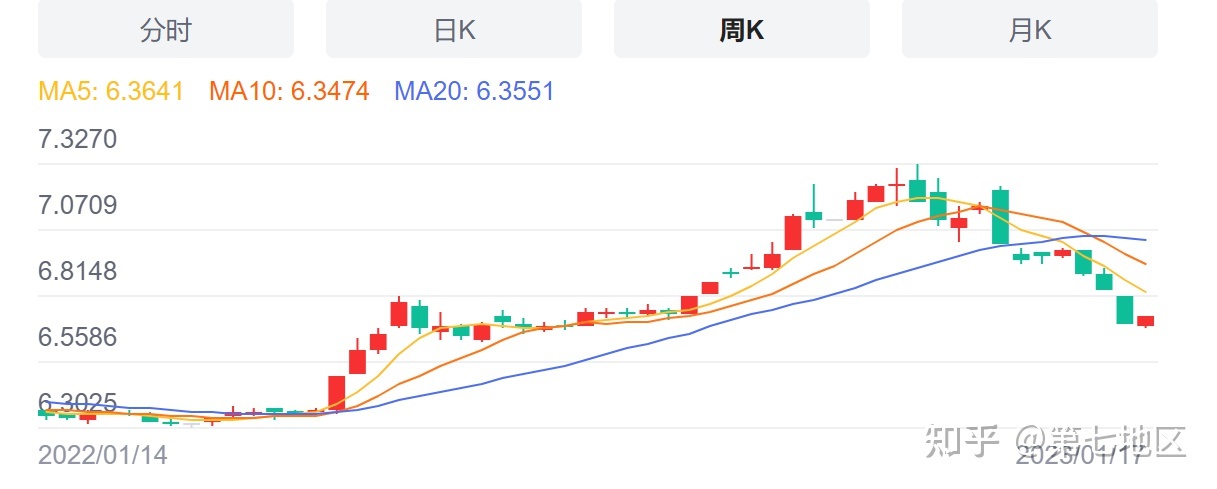Select the 日K tab
1217x489 pixels.
click(x=454, y=30)
